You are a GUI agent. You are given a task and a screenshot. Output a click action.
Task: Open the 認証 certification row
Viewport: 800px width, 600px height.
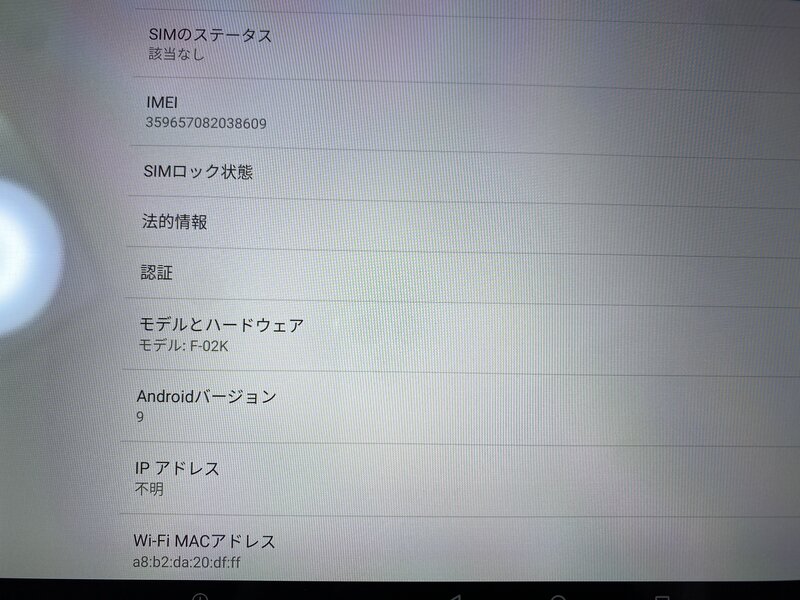[x=158, y=272]
